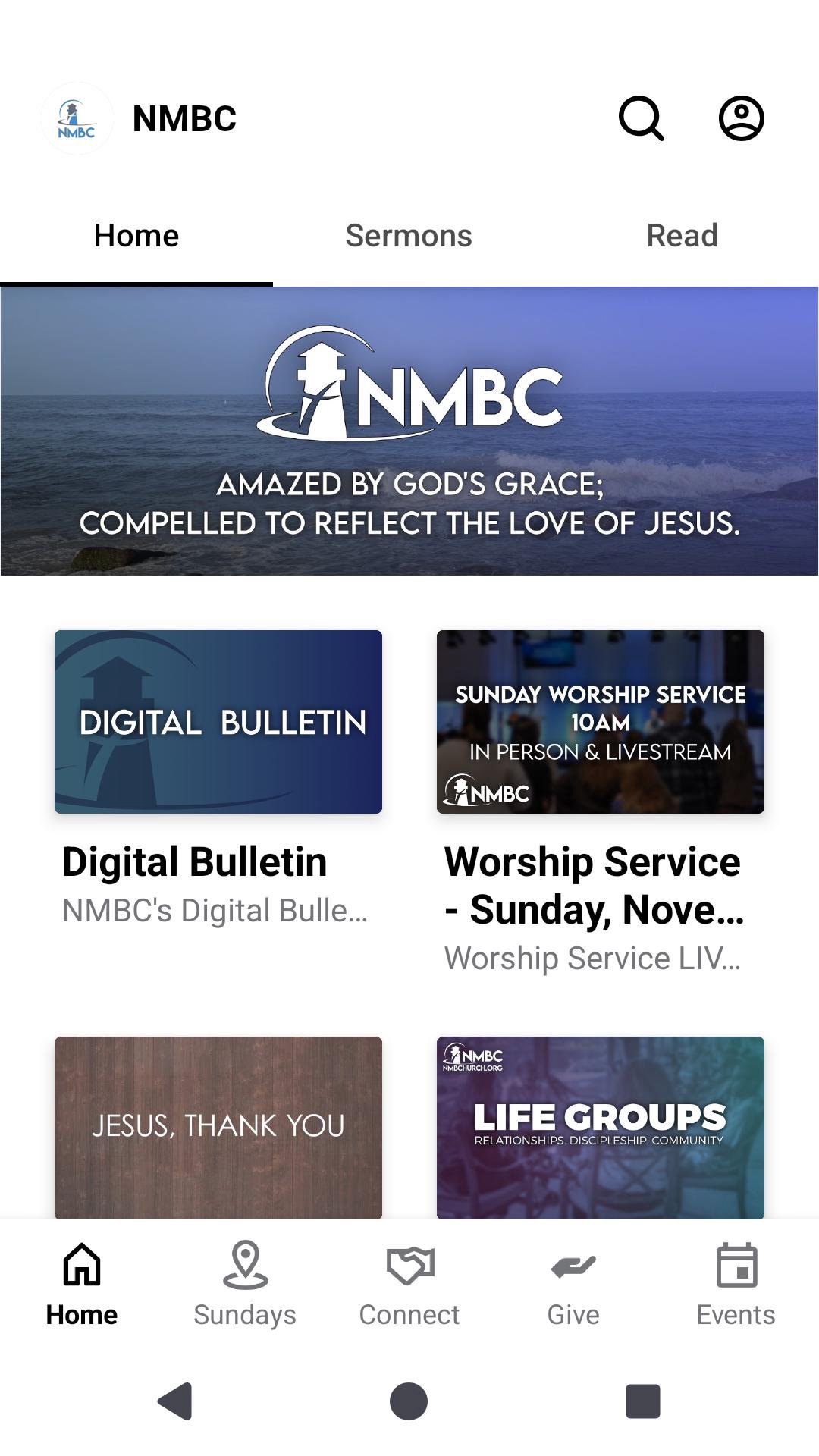This screenshot has height=1456, width=819.
Task: Switch to the Sermons tab
Action: tap(409, 236)
